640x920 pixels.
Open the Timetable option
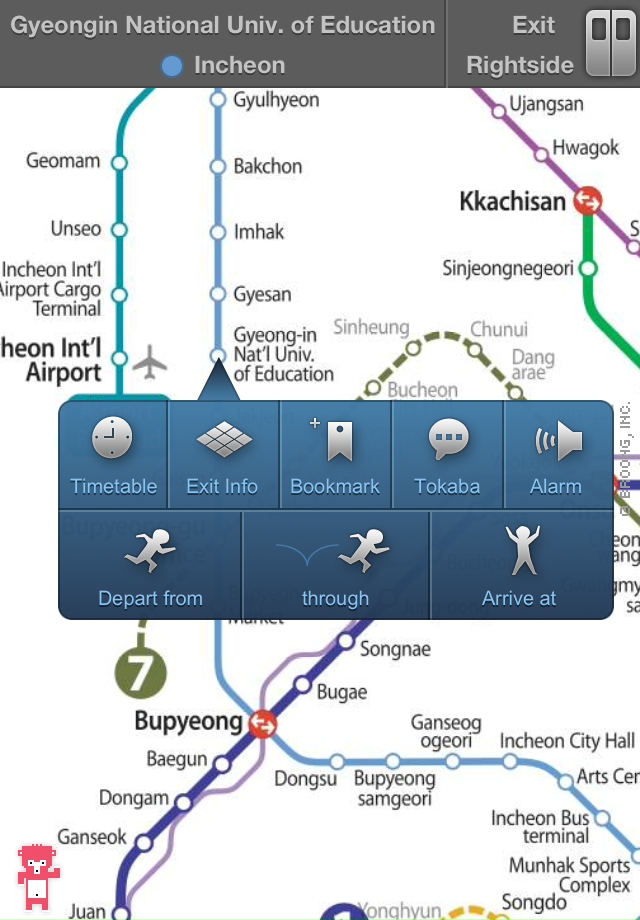point(113,456)
